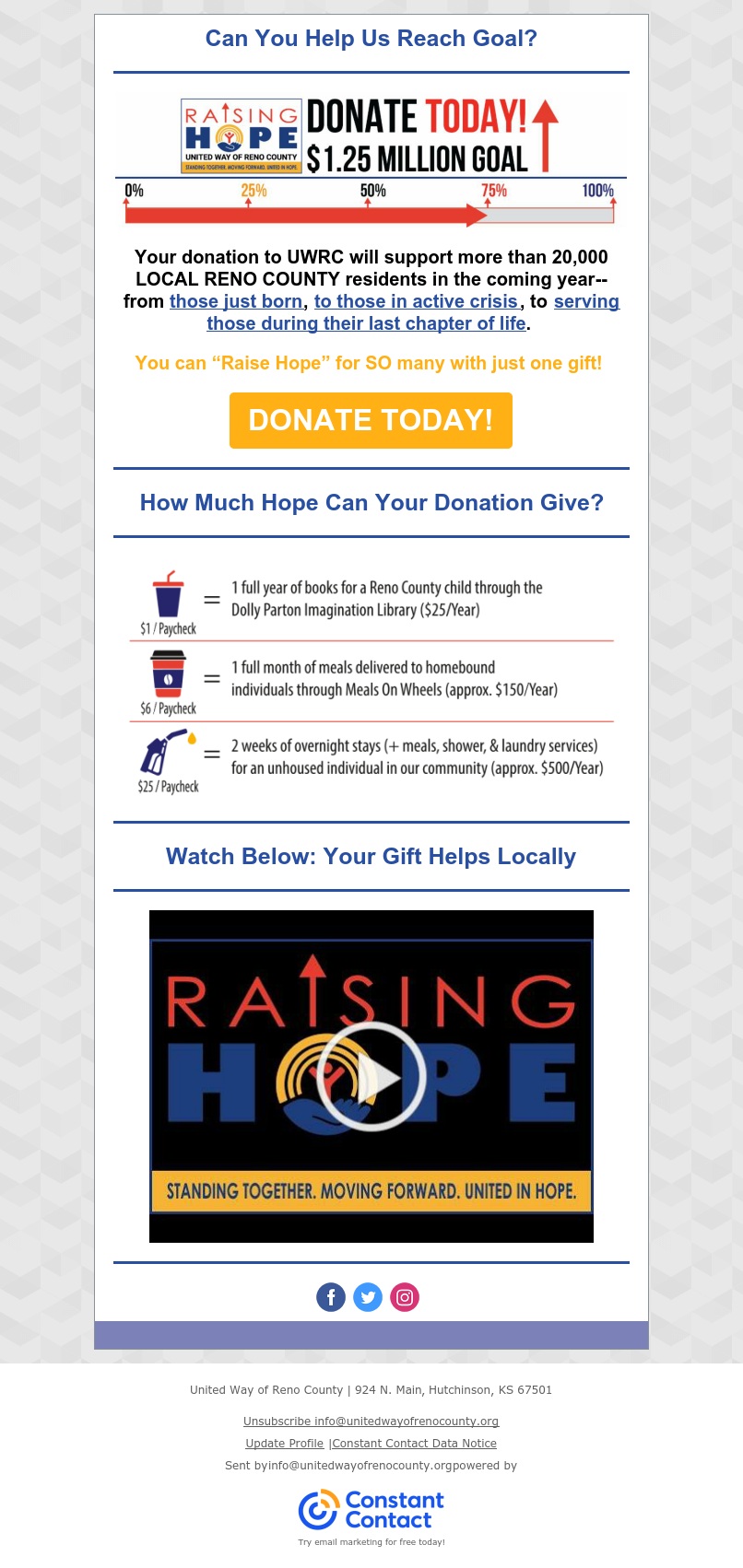Visit the Twitter page via its icon
The width and height of the screenshot is (743, 1568).
[368, 1297]
